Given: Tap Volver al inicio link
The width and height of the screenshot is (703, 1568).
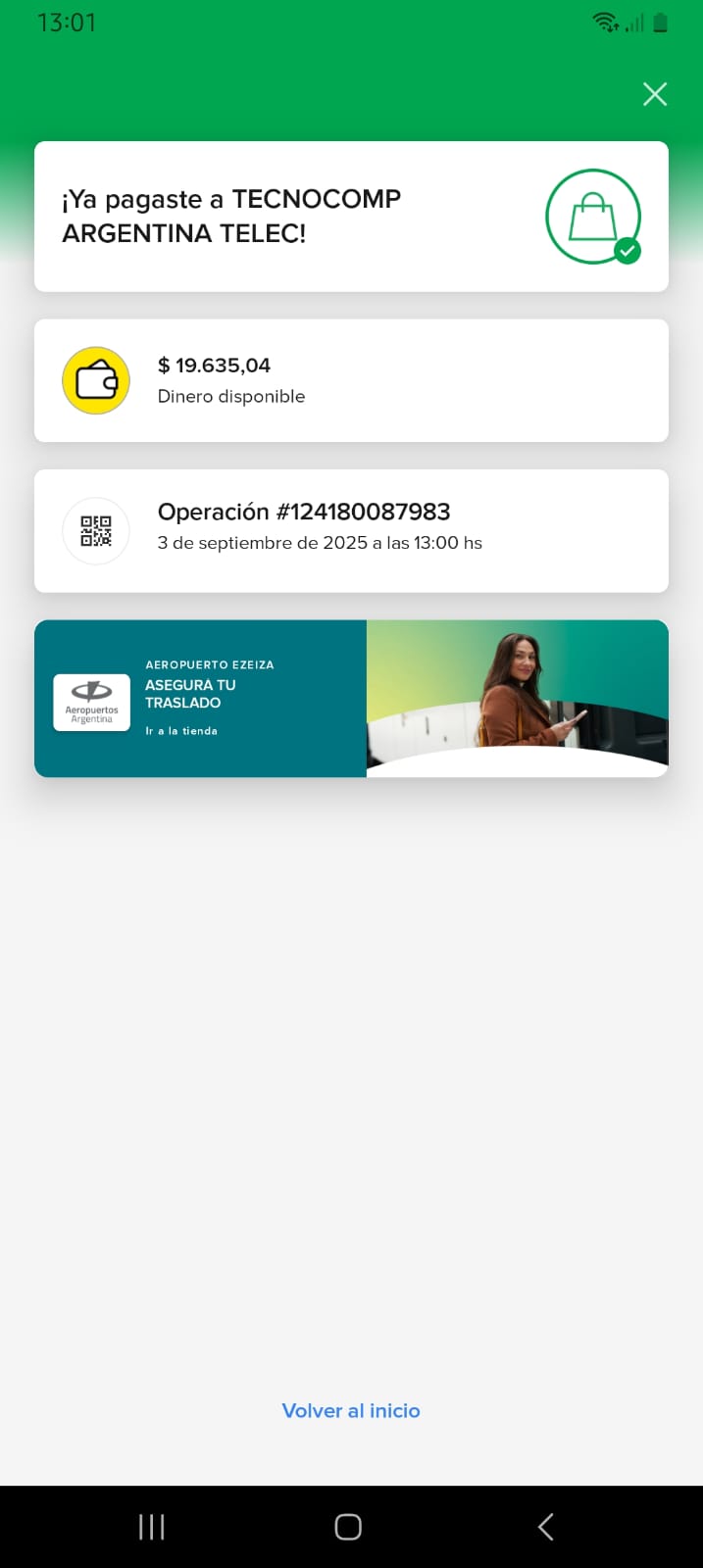Looking at the screenshot, I should tap(351, 1410).
